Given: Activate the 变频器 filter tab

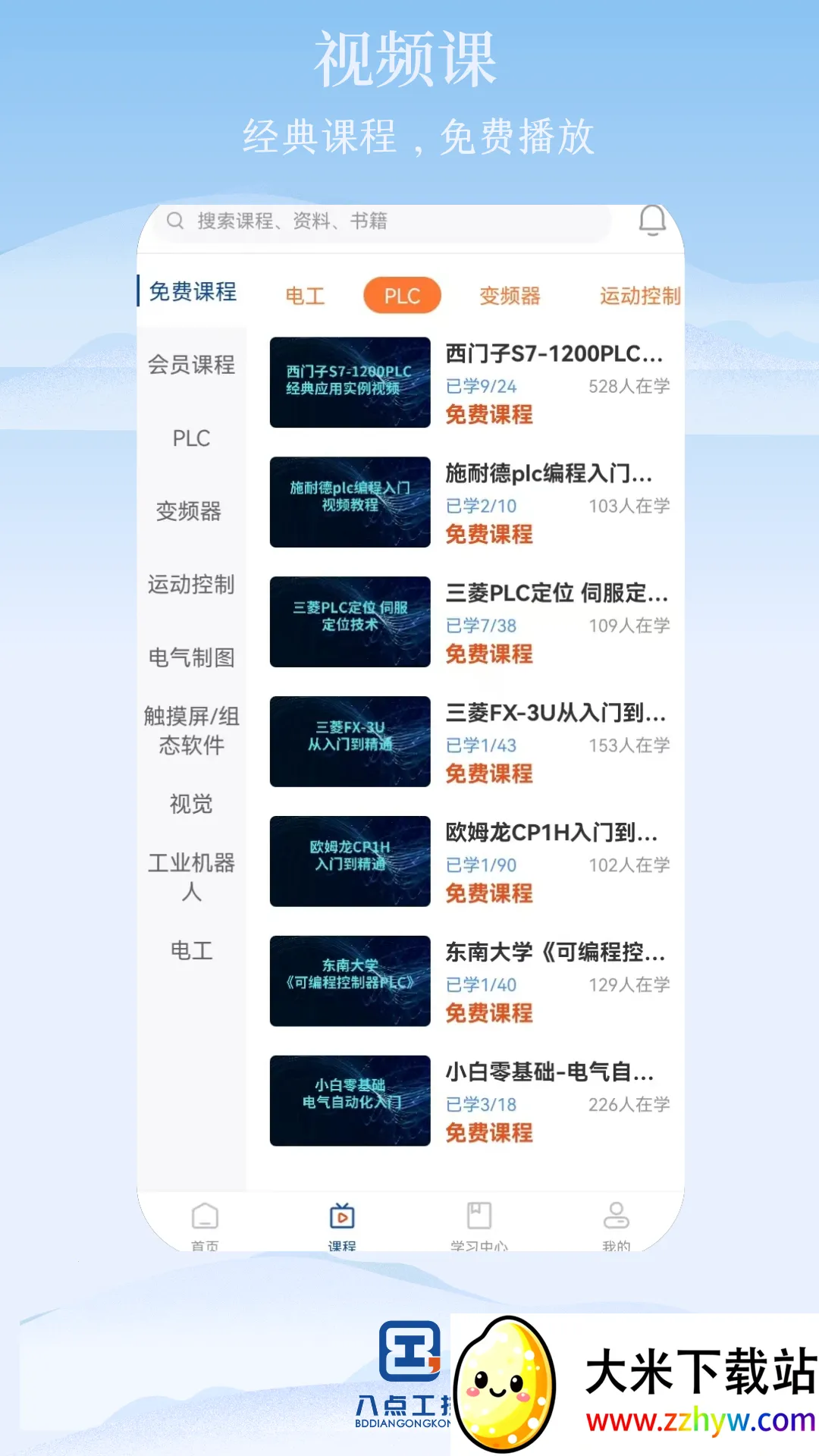Looking at the screenshot, I should (510, 296).
